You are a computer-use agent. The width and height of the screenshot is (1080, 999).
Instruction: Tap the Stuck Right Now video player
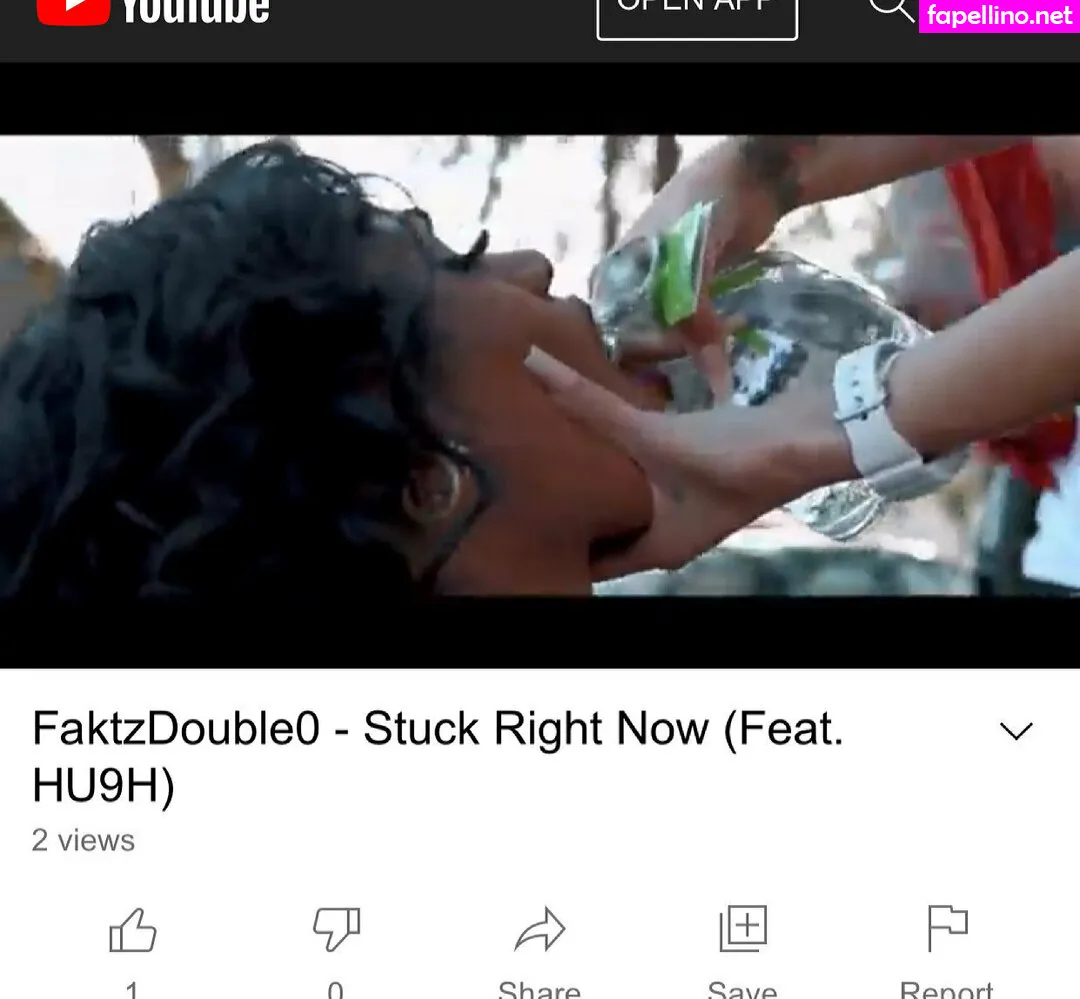pyautogui.click(x=540, y=366)
